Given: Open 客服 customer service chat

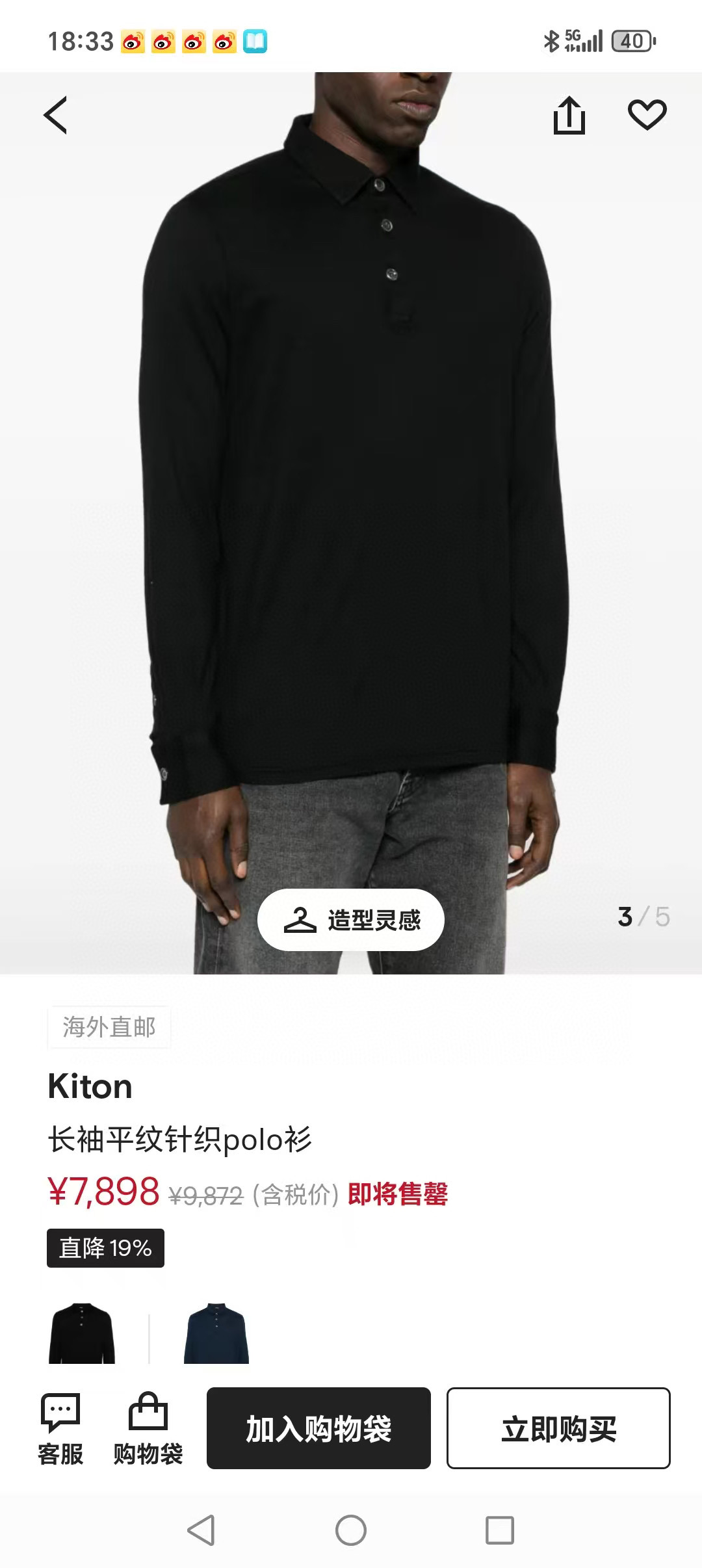Looking at the screenshot, I should coord(60,1430).
